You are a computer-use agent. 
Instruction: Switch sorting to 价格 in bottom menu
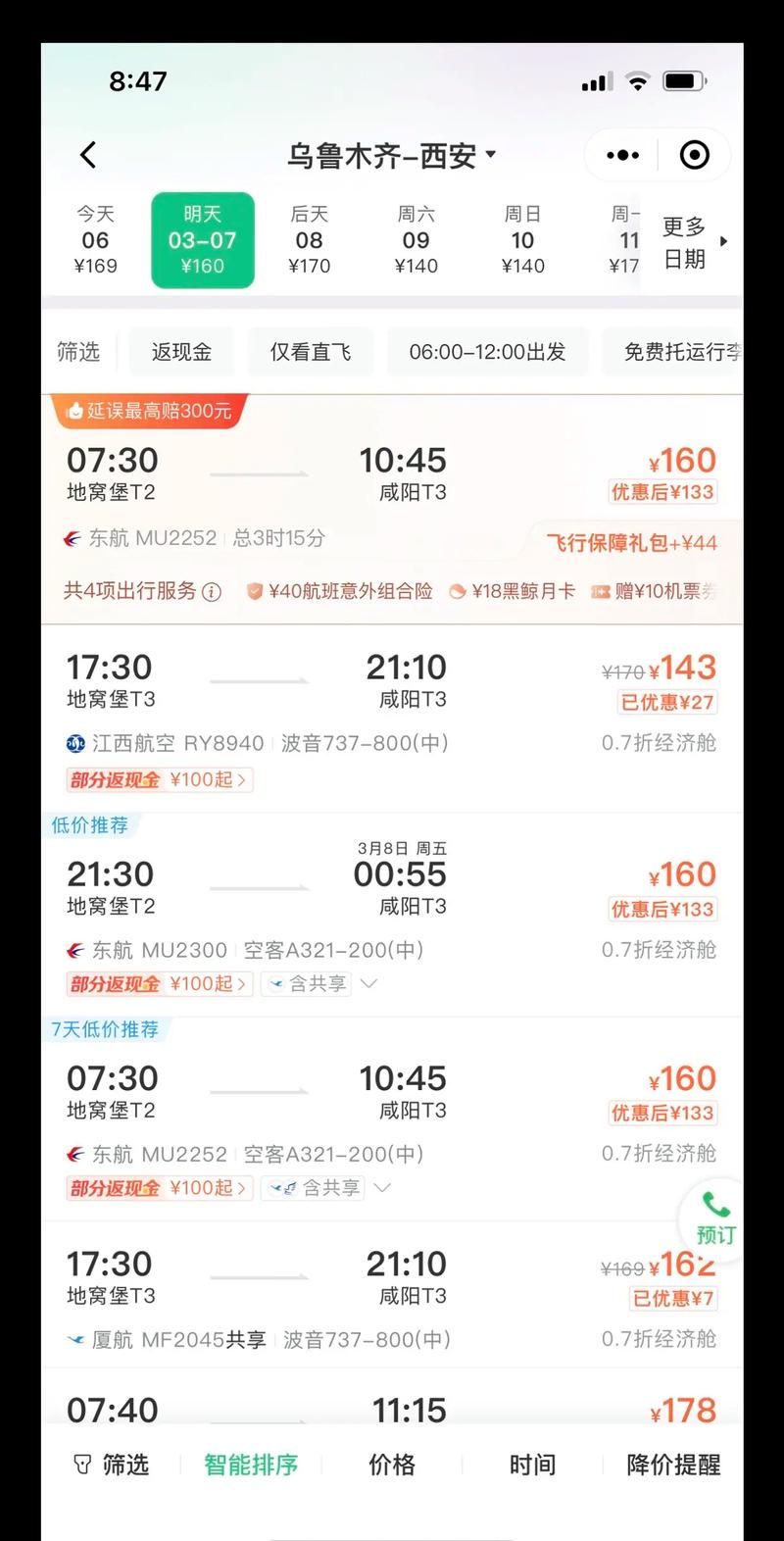(x=392, y=1465)
